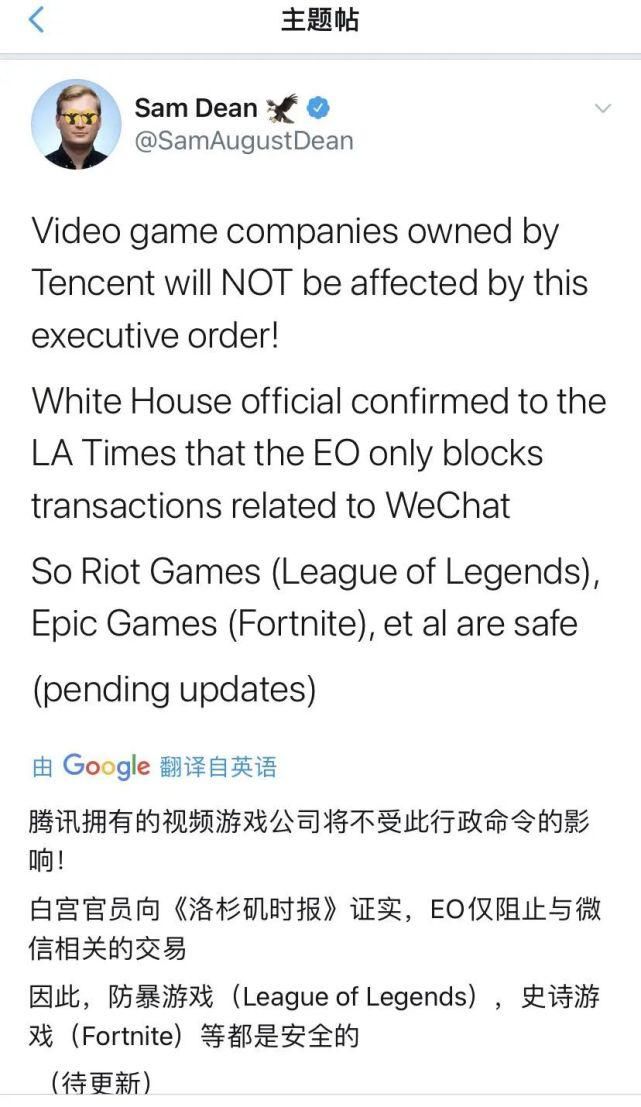641x1107 pixels.
Task: Open the tweet options dropdown arrow
Action: 602,108
